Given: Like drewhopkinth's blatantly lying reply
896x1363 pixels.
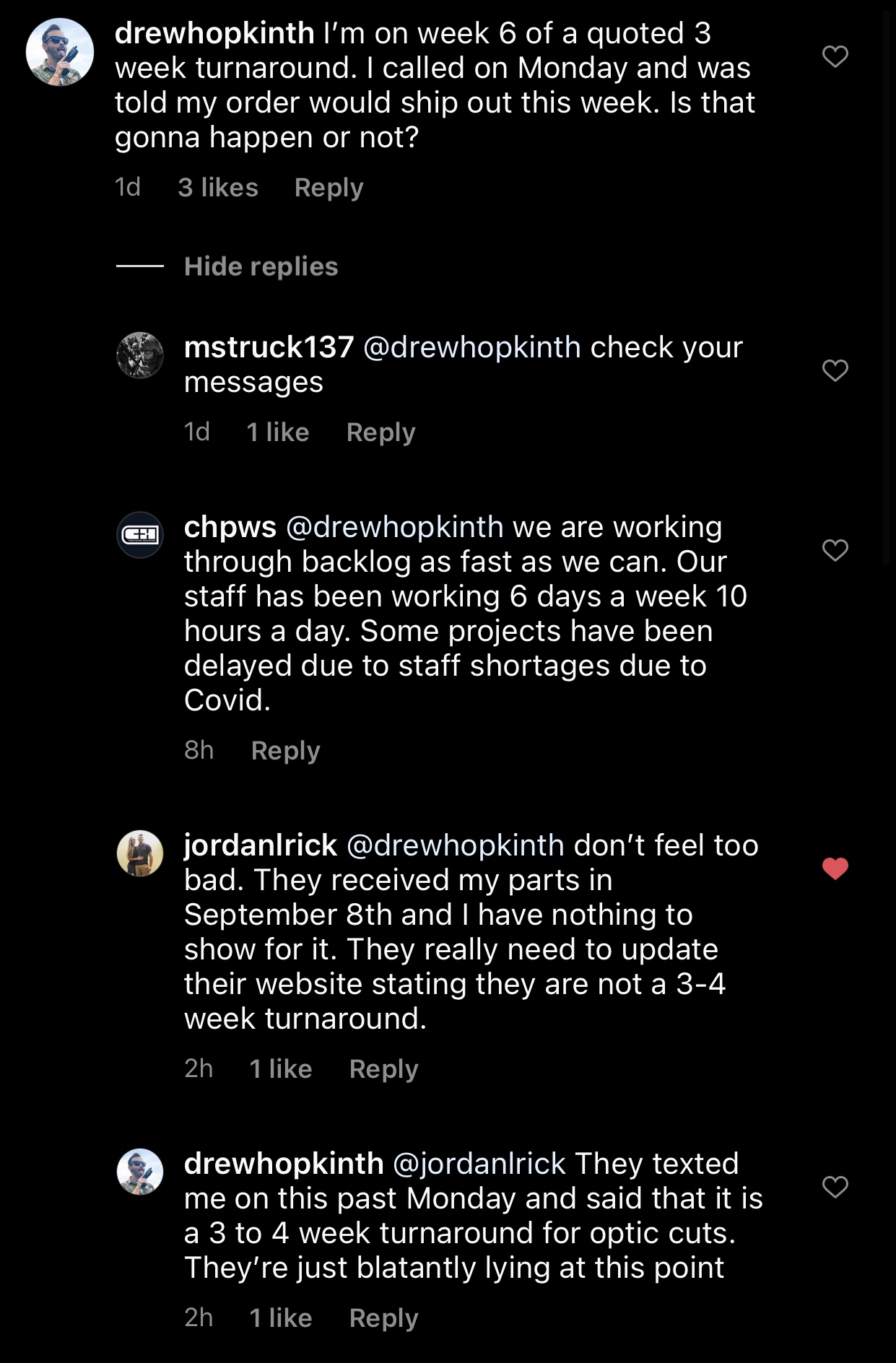Looking at the screenshot, I should point(835,1187).
